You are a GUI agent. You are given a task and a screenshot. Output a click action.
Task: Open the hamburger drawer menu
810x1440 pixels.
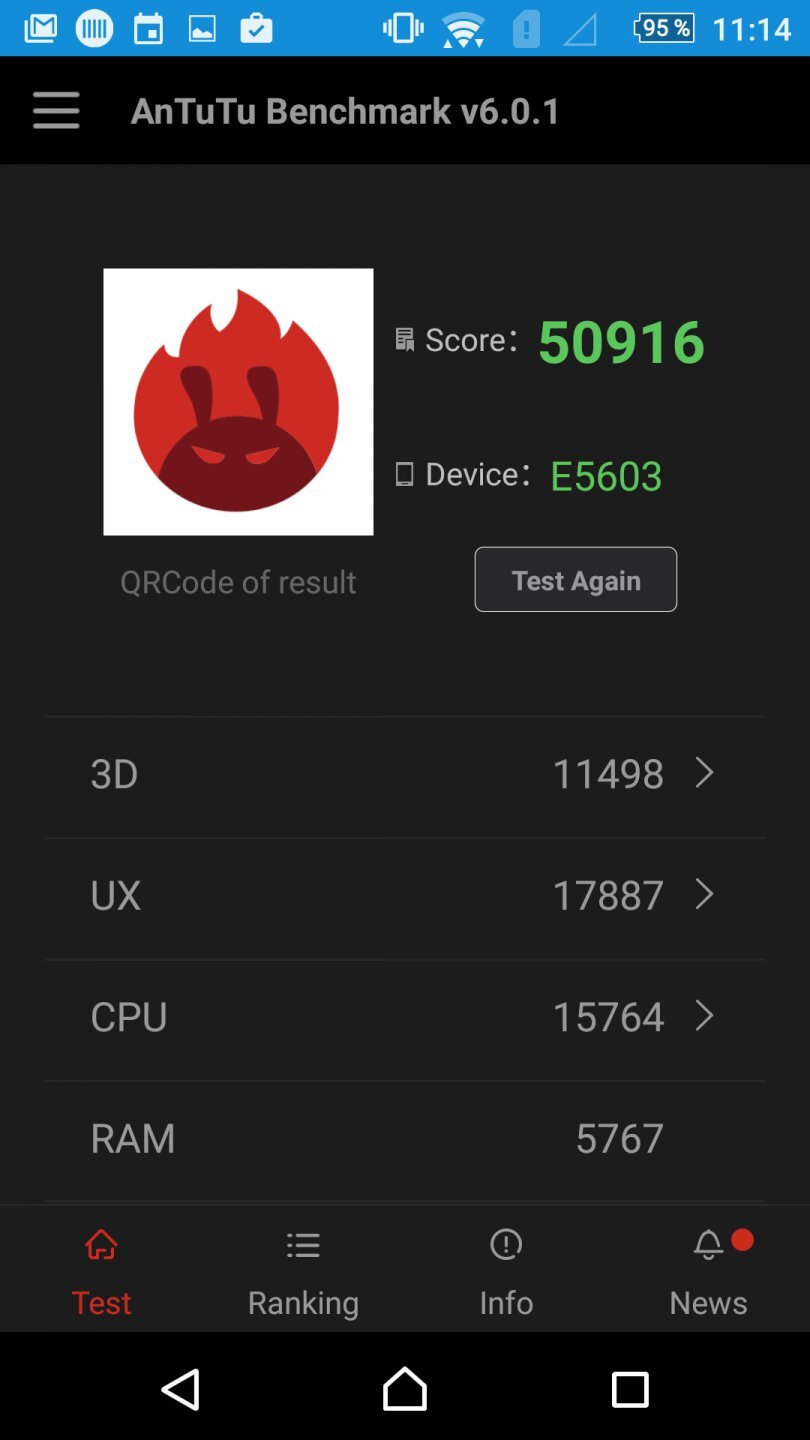click(56, 110)
